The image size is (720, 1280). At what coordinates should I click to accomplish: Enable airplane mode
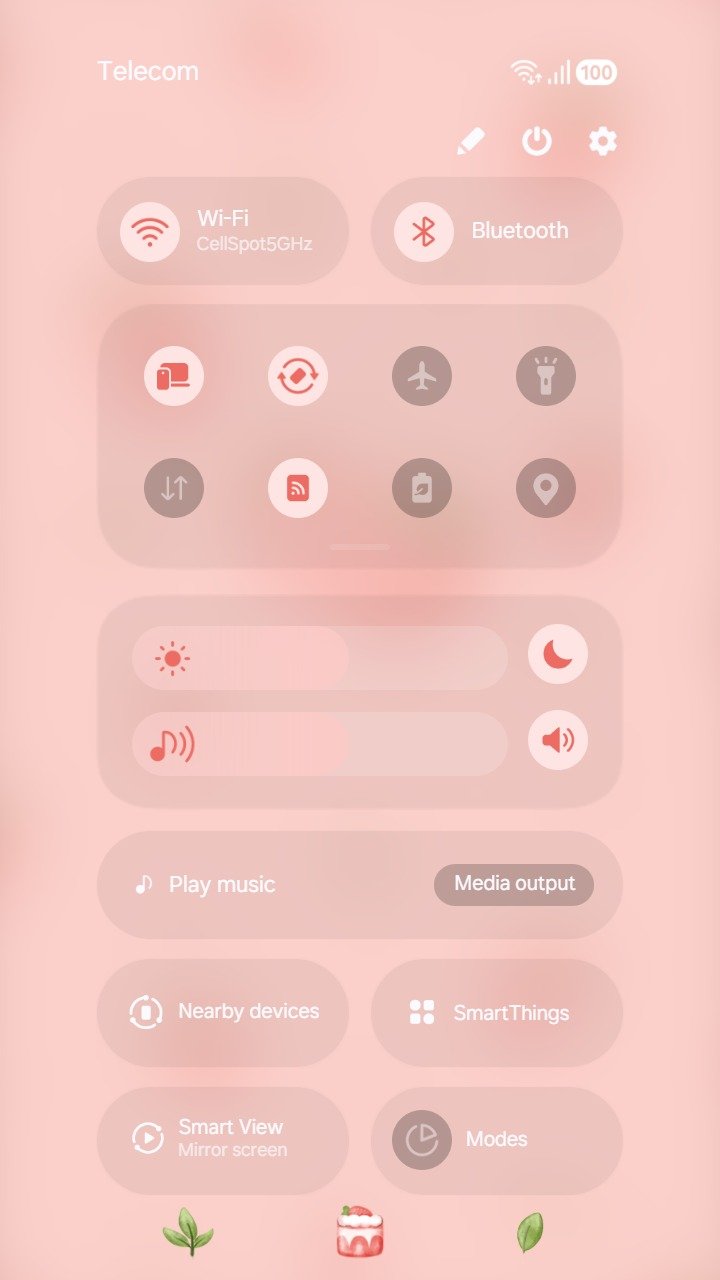(x=422, y=376)
